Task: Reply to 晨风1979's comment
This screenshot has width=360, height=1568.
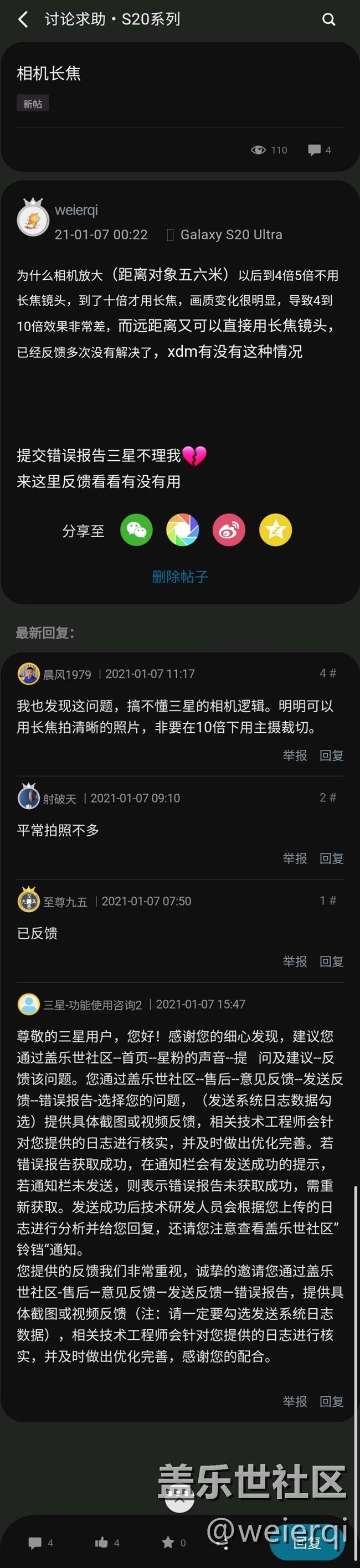Action: (x=331, y=755)
